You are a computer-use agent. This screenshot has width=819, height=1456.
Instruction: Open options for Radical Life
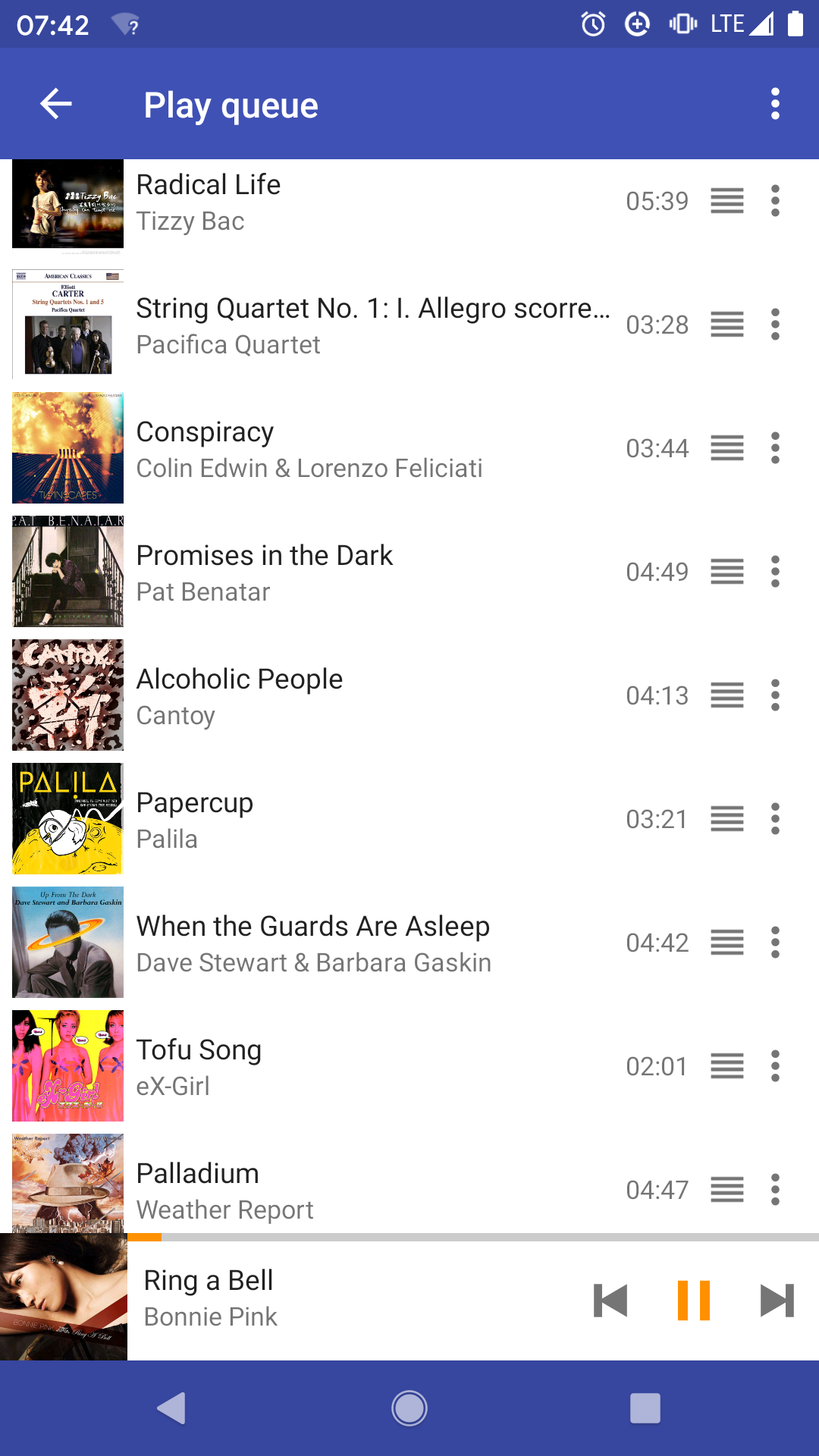point(774,201)
